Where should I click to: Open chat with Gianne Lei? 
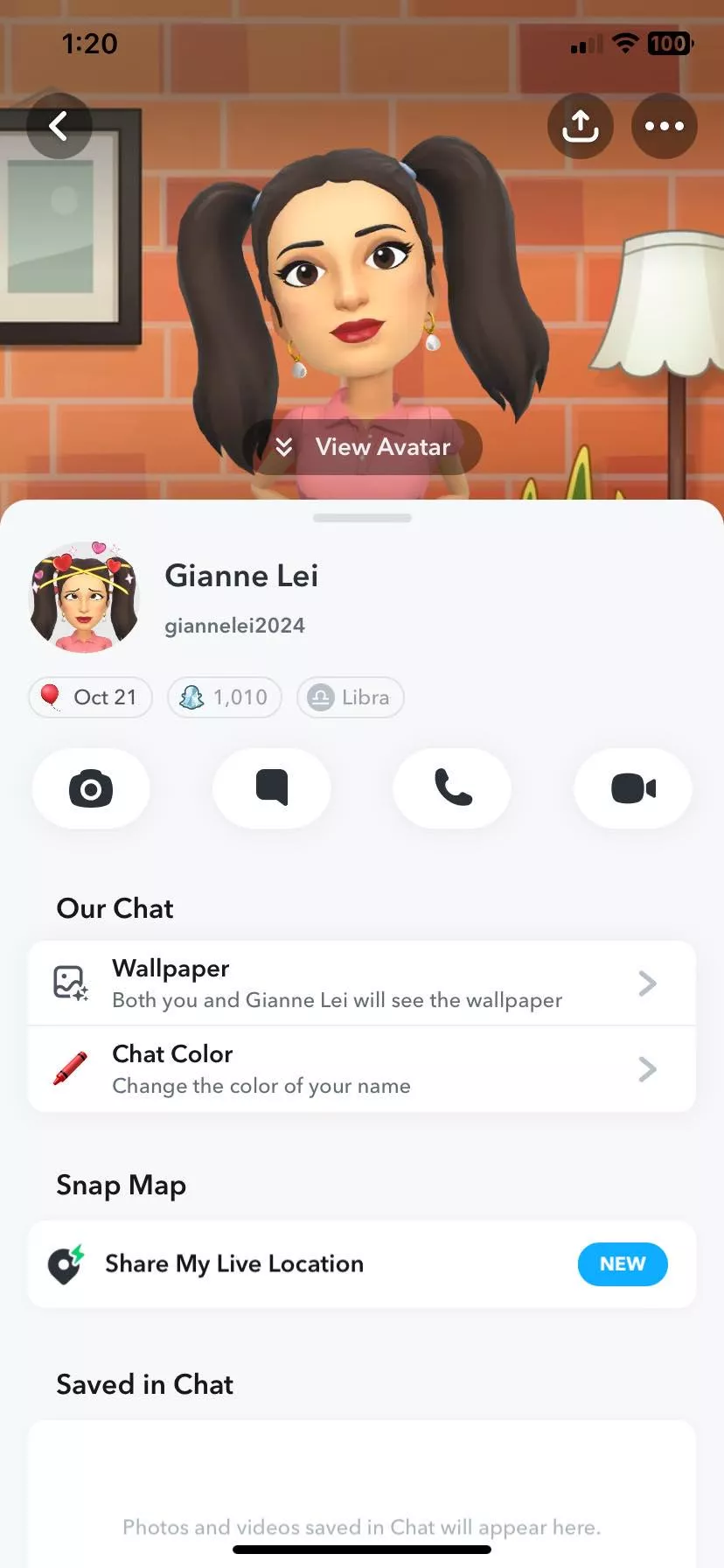tap(272, 788)
